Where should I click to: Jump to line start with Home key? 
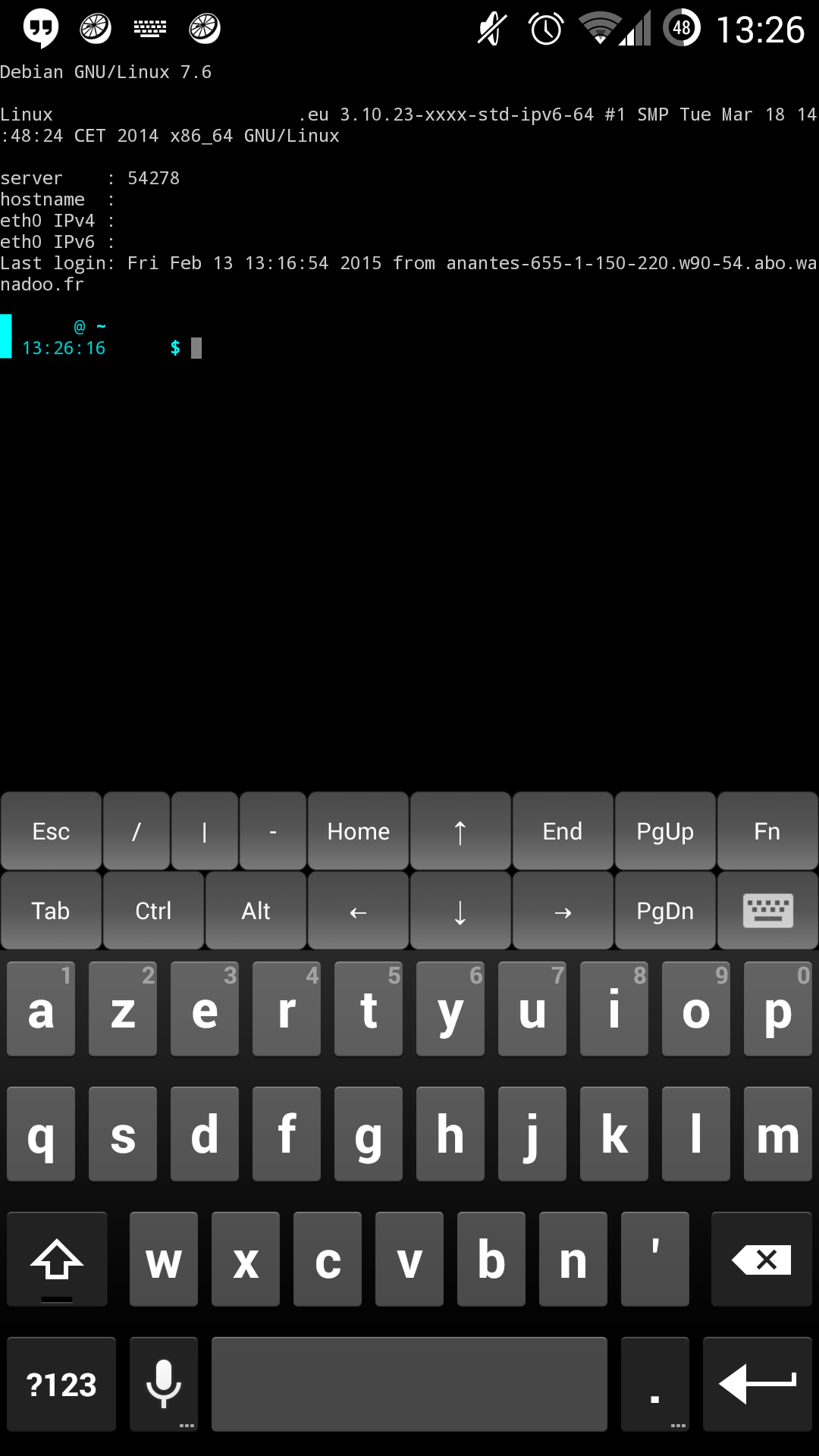click(x=358, y=831)
